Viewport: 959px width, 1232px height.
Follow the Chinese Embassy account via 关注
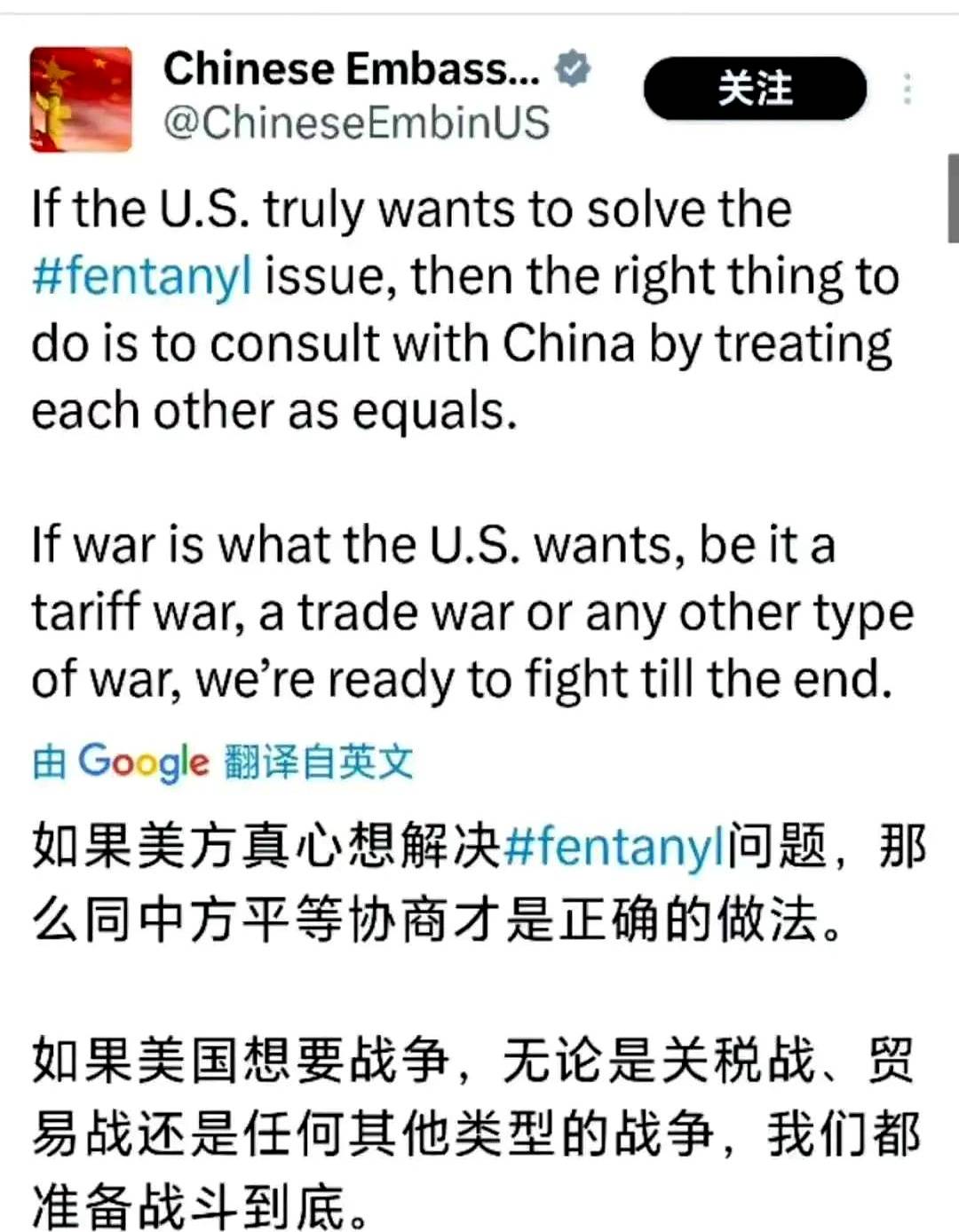754,89
